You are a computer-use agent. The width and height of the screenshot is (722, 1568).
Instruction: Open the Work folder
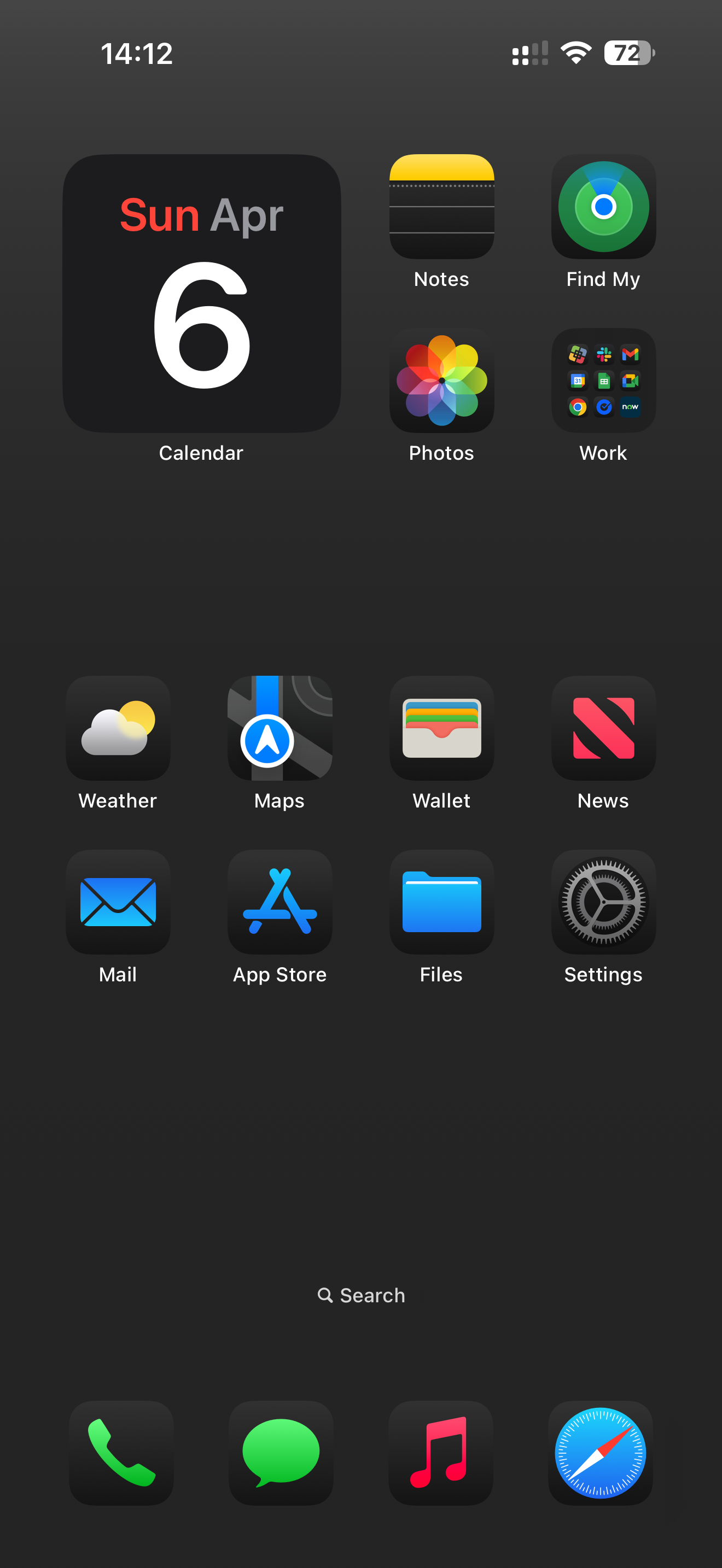pos(603,381)
